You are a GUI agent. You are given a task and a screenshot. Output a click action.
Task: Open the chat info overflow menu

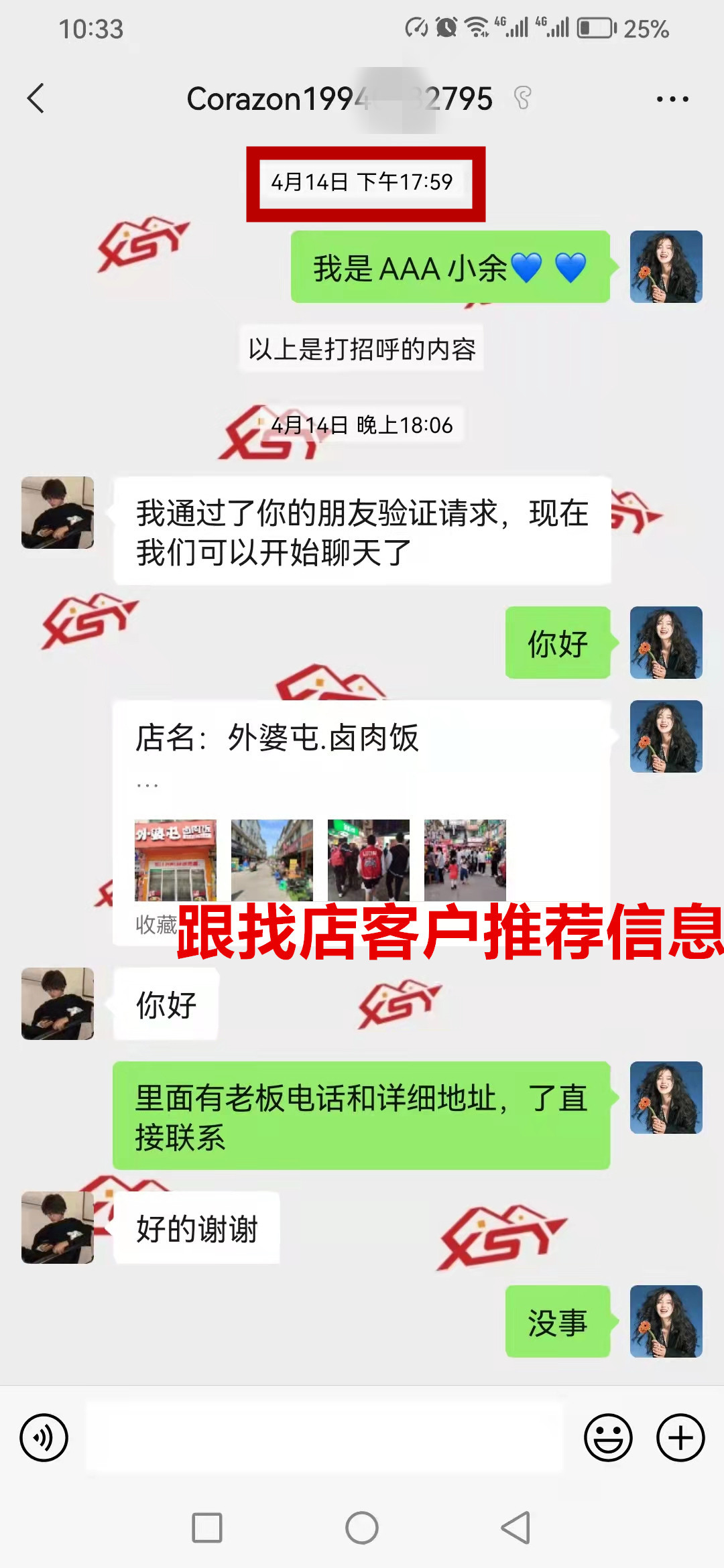coord(672,99)
